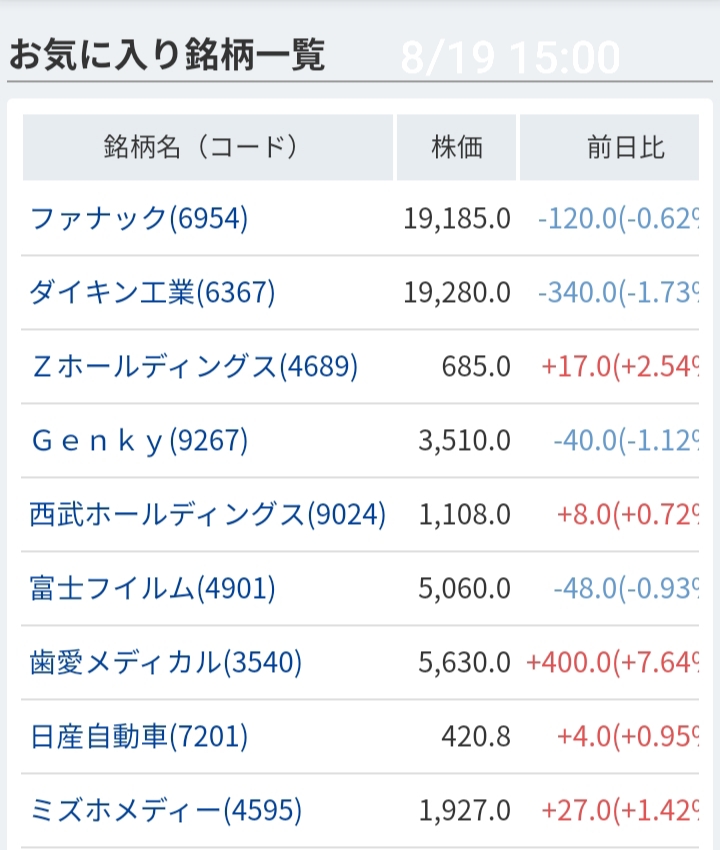
Task: Open 西武ホールディングス(9024) details
Action: pos(207,515)
